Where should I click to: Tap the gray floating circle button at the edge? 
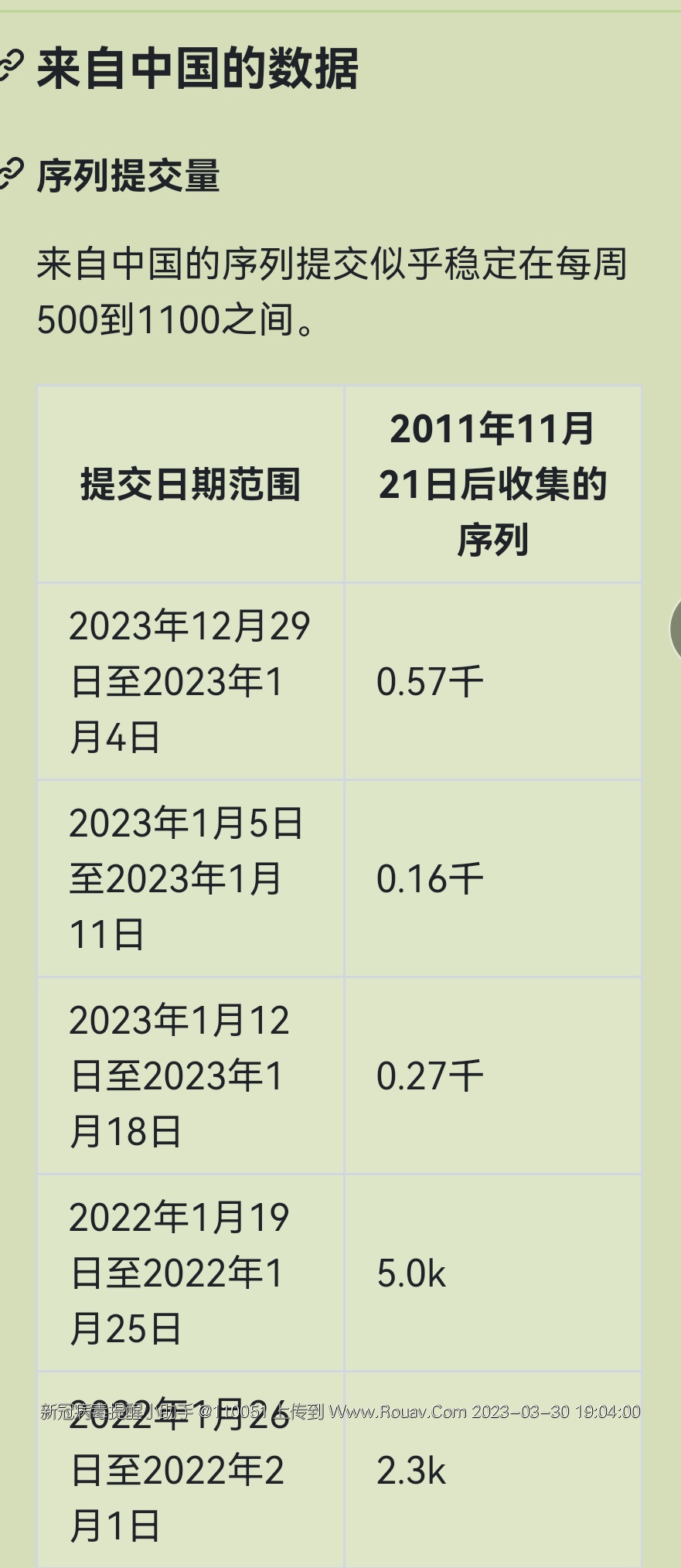pyautogui.click(x=676, y=629)
